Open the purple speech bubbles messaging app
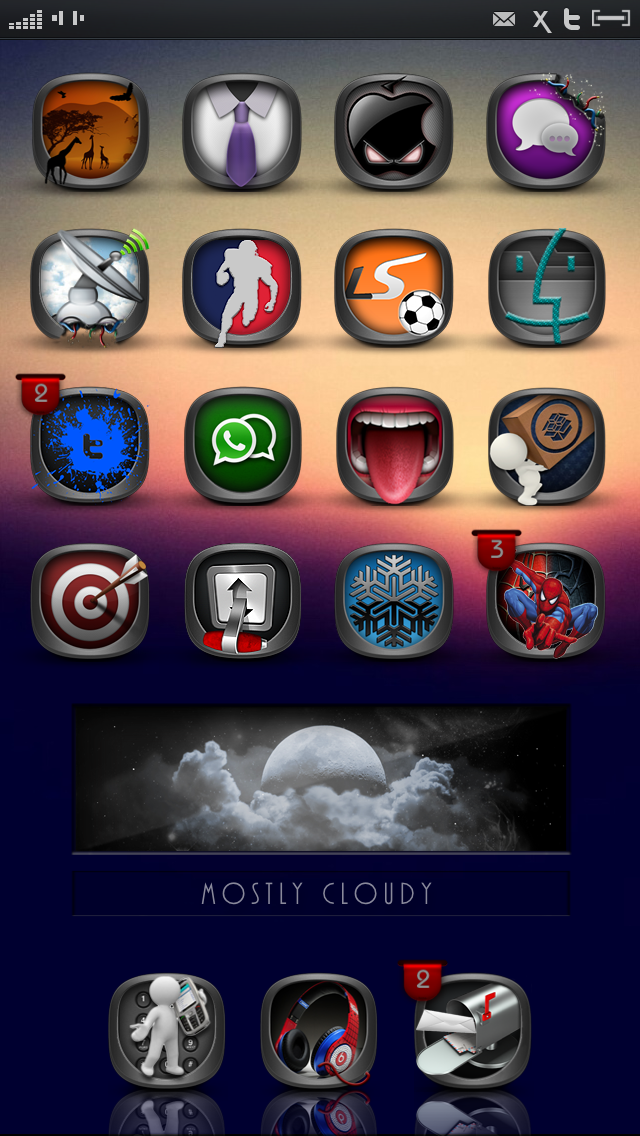The width and height of the screenshot is (640, 1136). pos(546,132)
